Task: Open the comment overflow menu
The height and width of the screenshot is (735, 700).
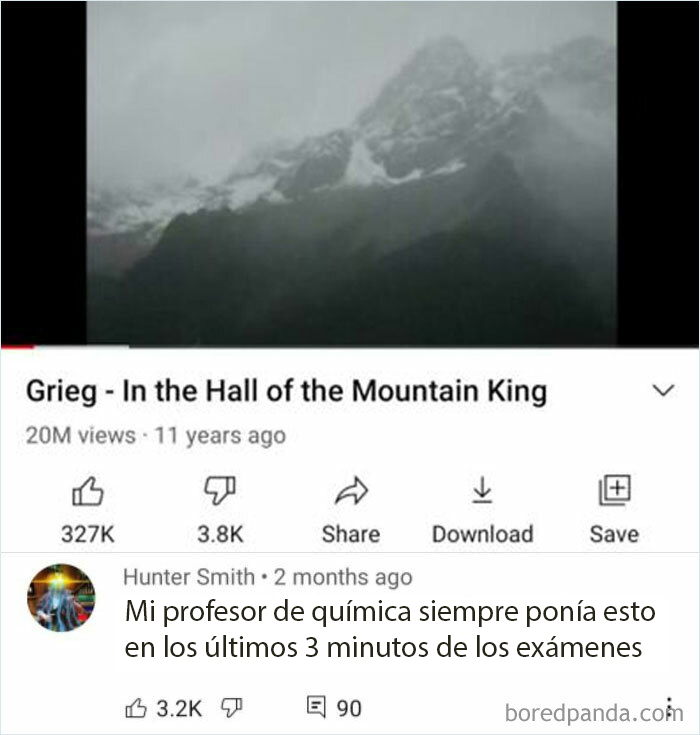Action: coord(667,706)
